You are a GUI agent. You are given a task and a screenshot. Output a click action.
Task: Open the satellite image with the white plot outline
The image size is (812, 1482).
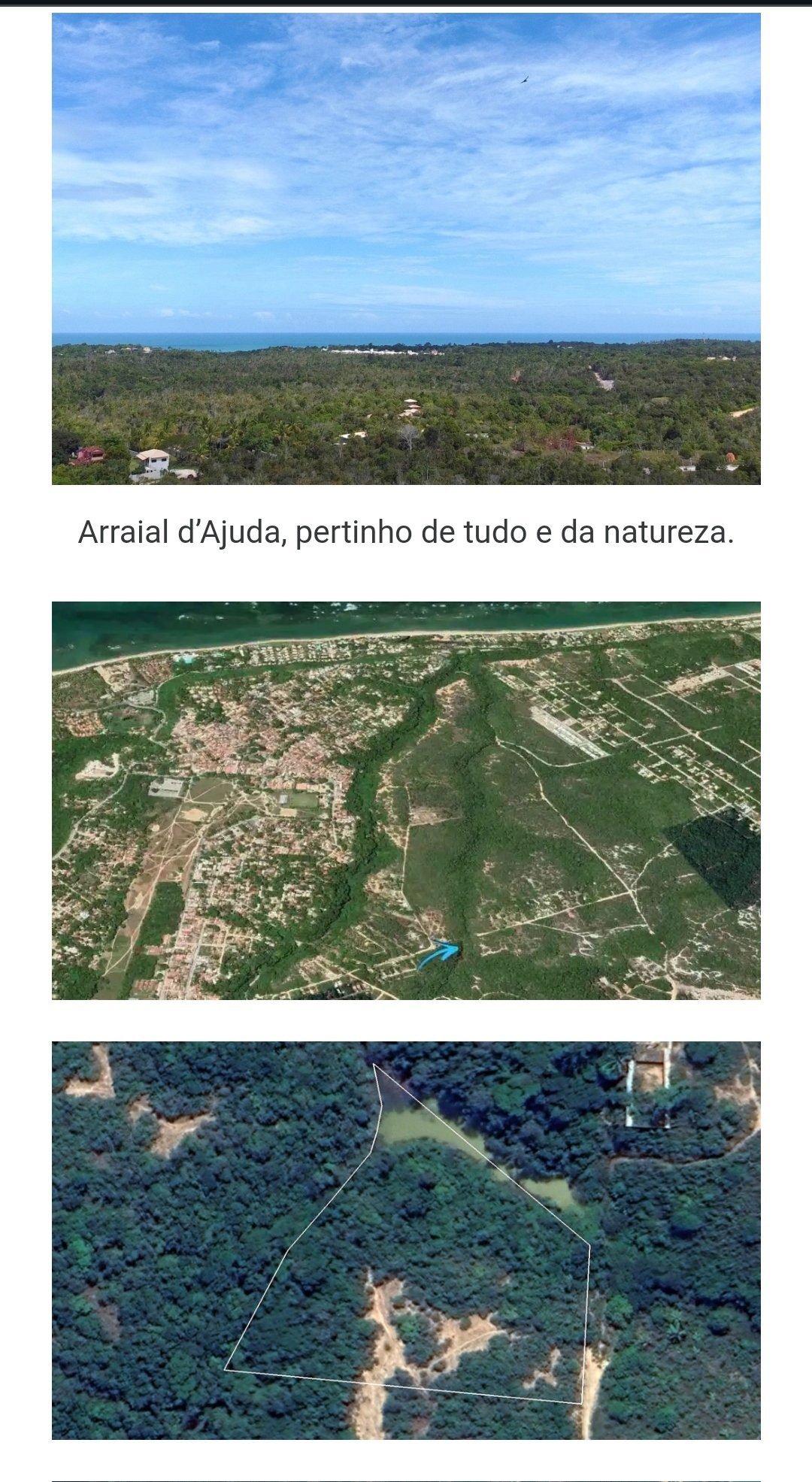[x=406, y=1240]
